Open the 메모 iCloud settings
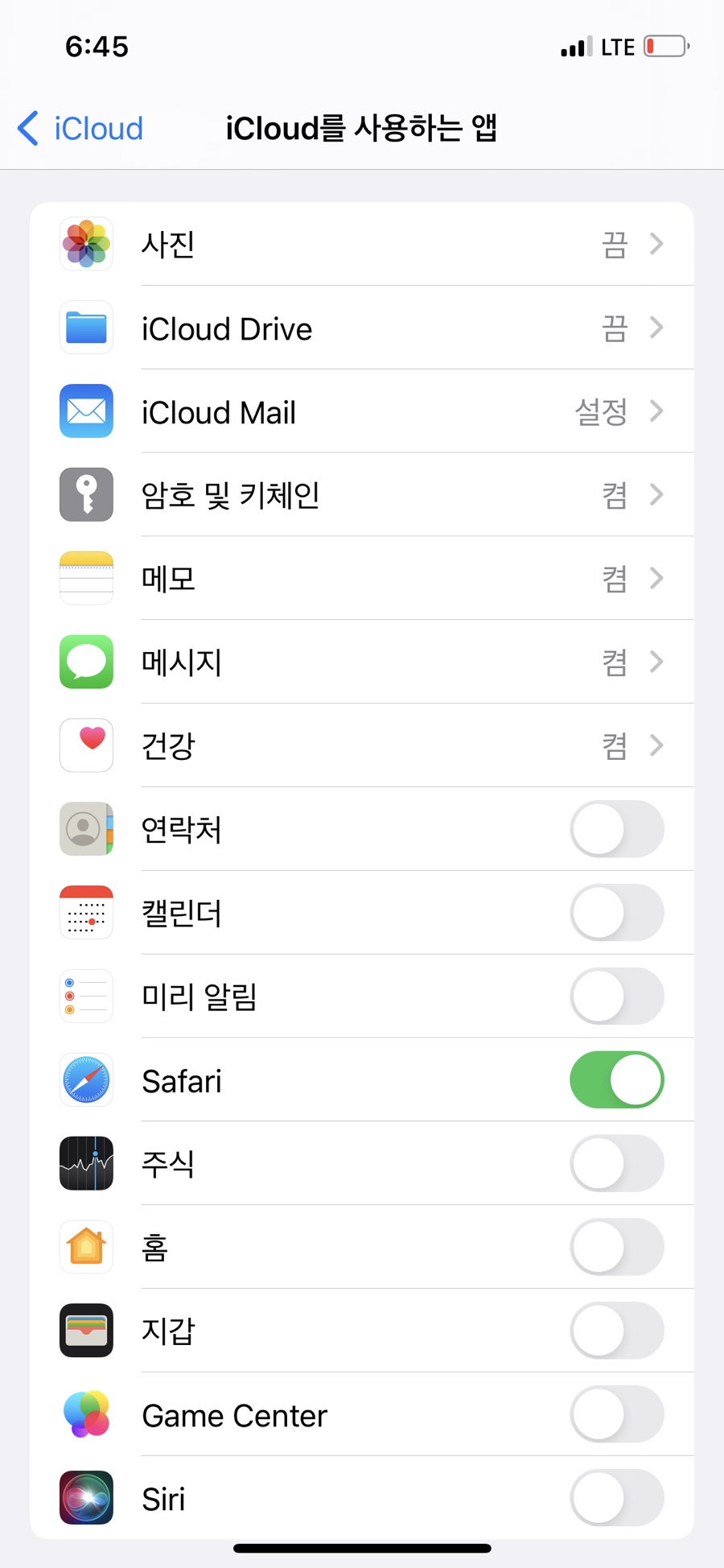The image size is (724, 1568). click(x=362, y=579)
